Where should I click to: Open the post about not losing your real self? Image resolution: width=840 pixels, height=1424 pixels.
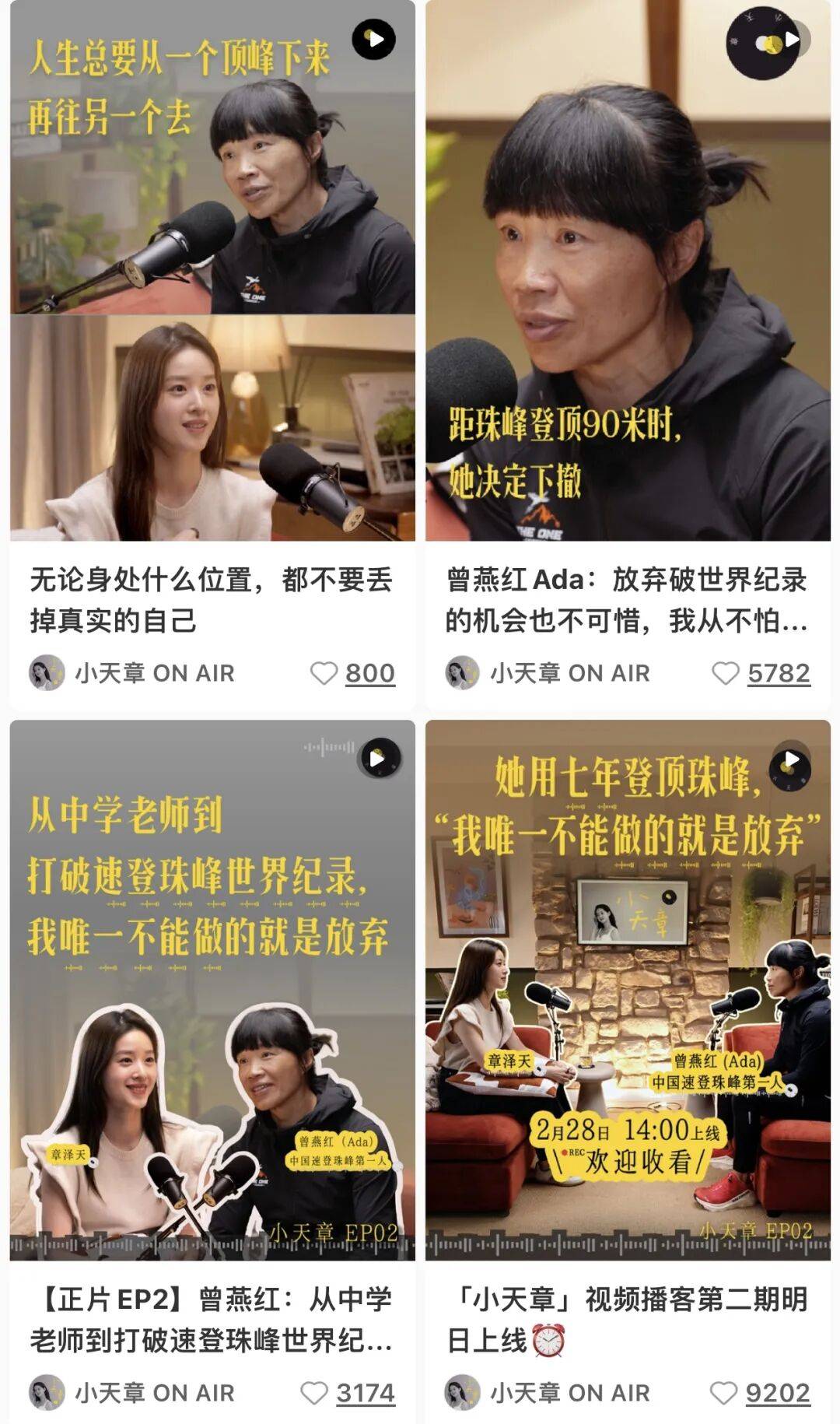(x=212, y=599)
